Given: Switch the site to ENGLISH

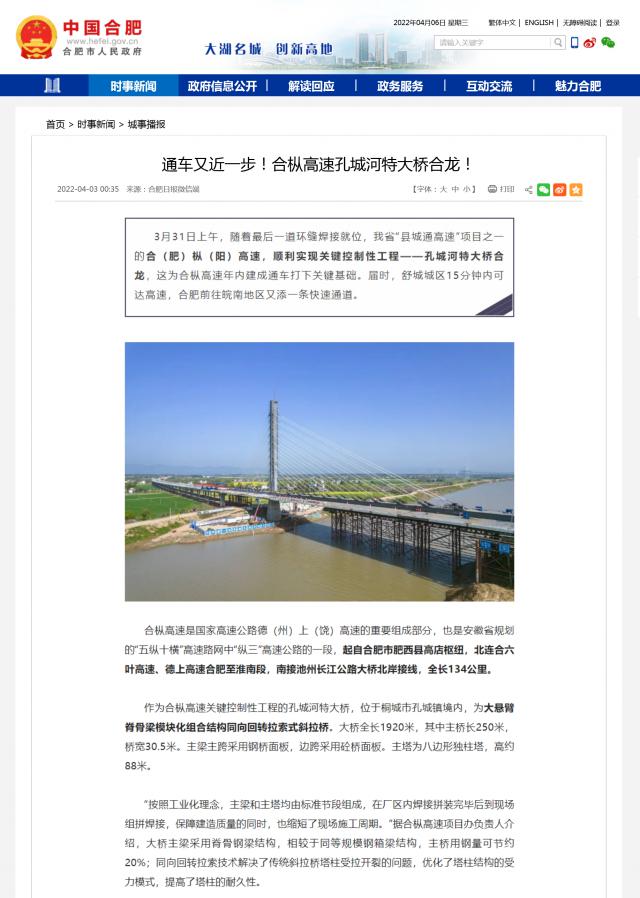Looking at the screenshot, I should pos(538,22).
